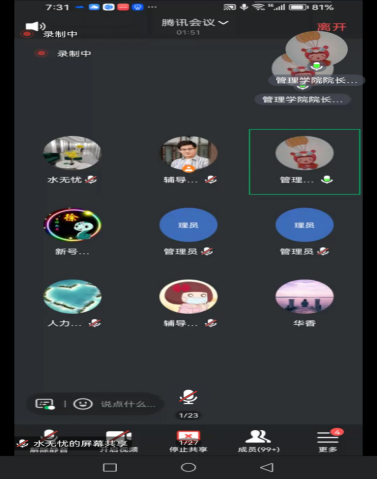This screenshot has height=480, width=378.
Task: Open the 更多 menu
Action: click(328, 441)
